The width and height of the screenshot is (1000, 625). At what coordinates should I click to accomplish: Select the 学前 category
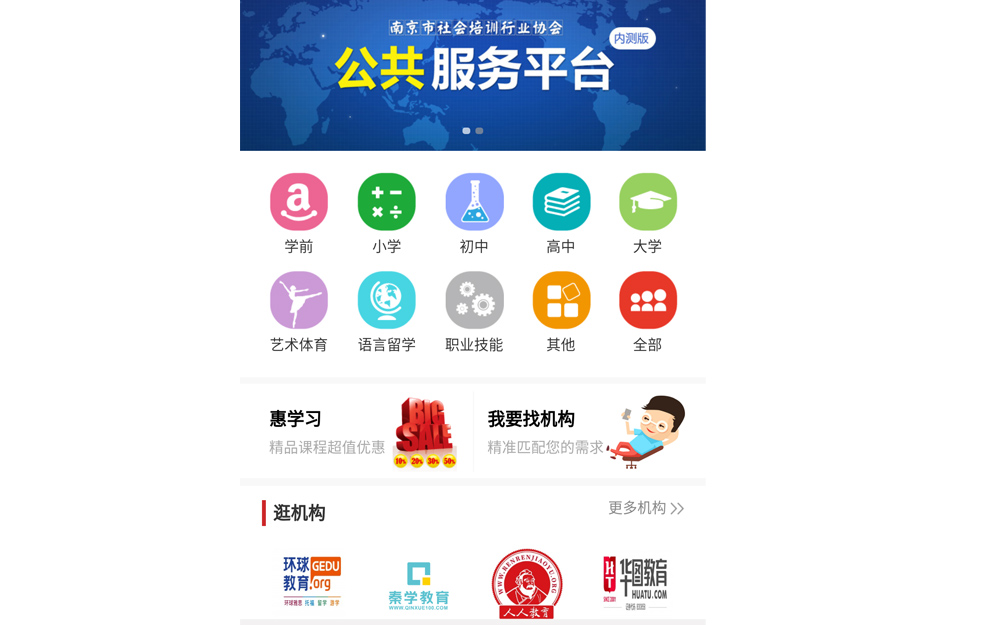pos(299,202)
